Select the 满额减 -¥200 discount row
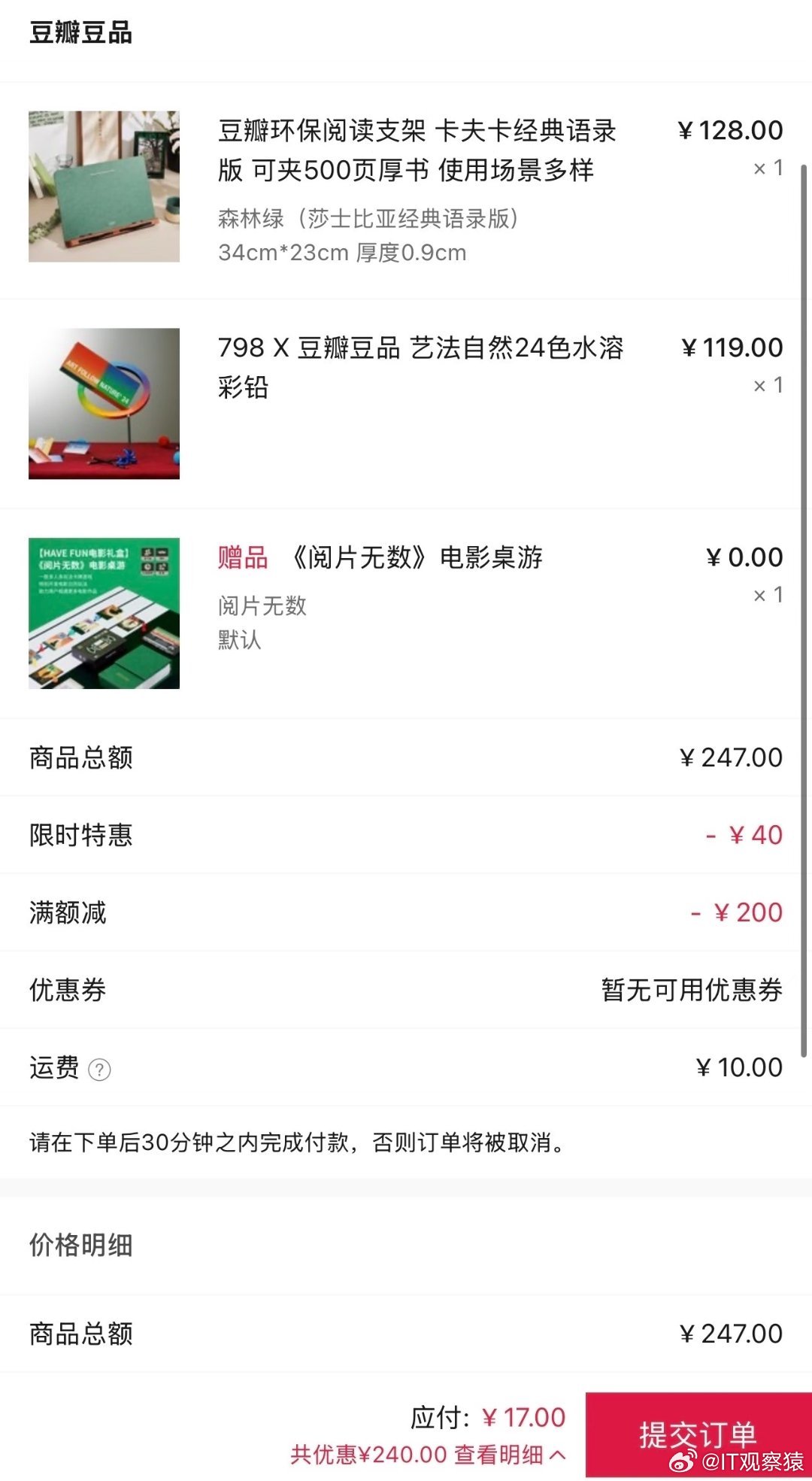812x1481 pixels. pos(406,913)
